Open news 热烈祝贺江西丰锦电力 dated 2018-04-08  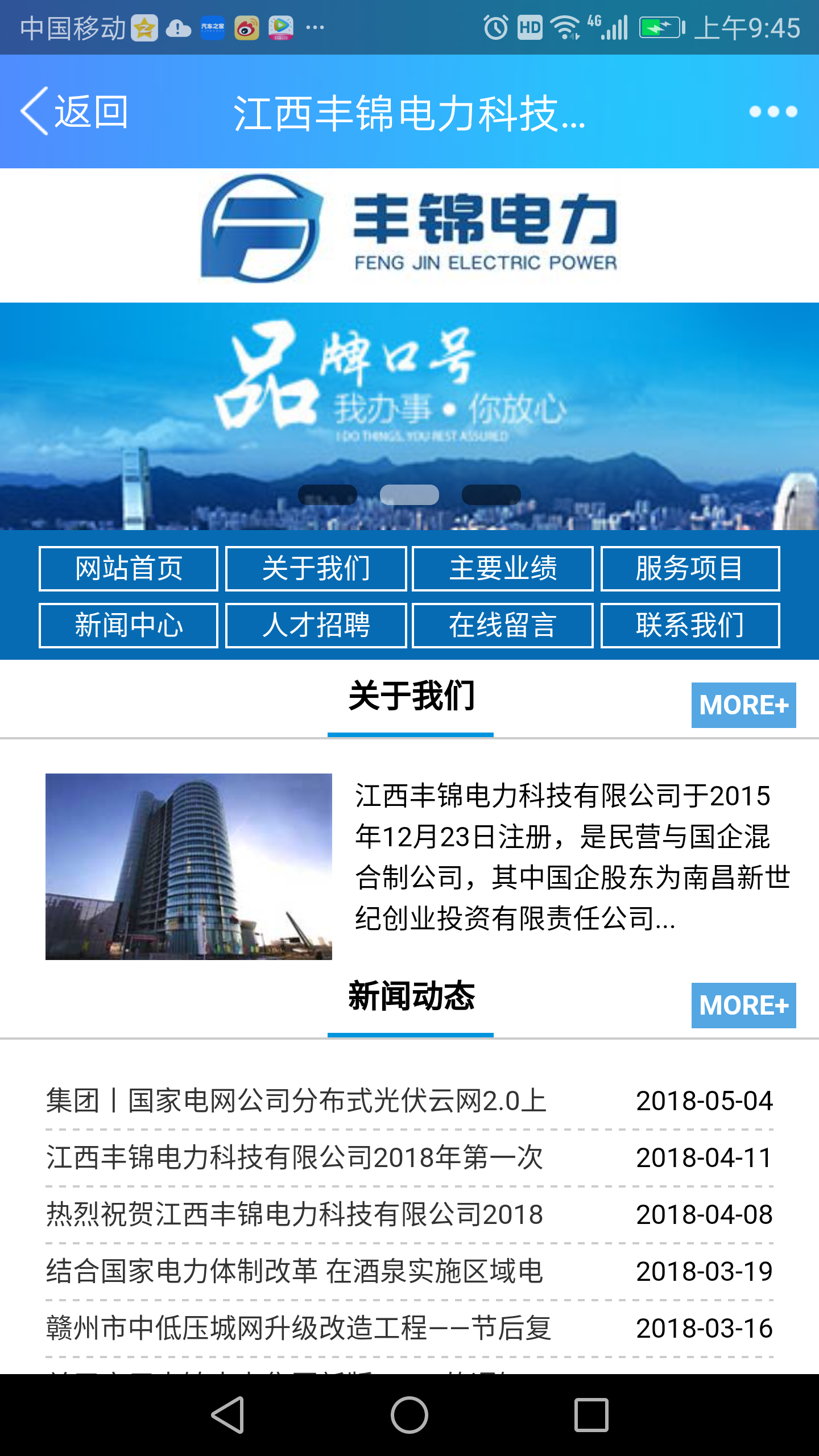(296, 1215)
